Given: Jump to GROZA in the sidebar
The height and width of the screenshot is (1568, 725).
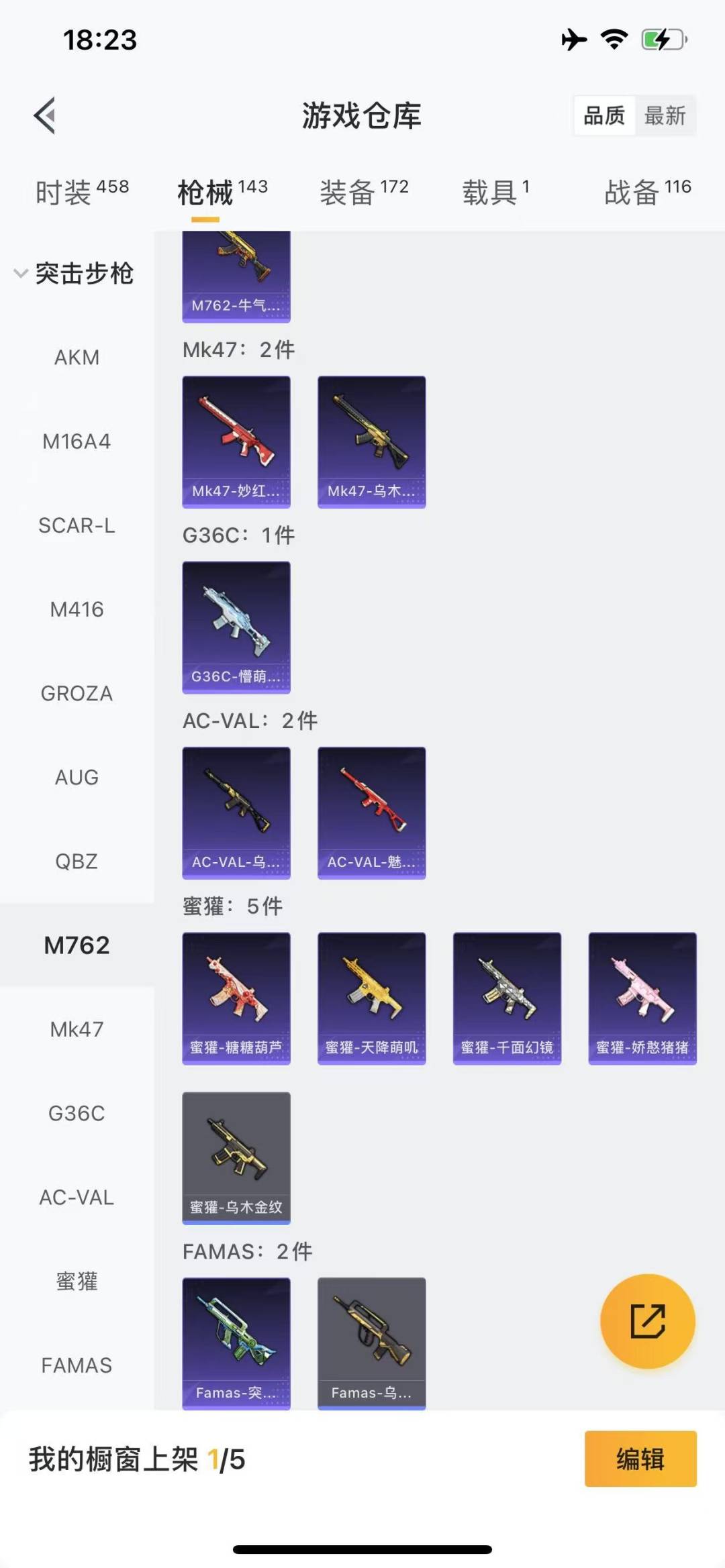Looking at the screenshot, I should tap(77, 693).
